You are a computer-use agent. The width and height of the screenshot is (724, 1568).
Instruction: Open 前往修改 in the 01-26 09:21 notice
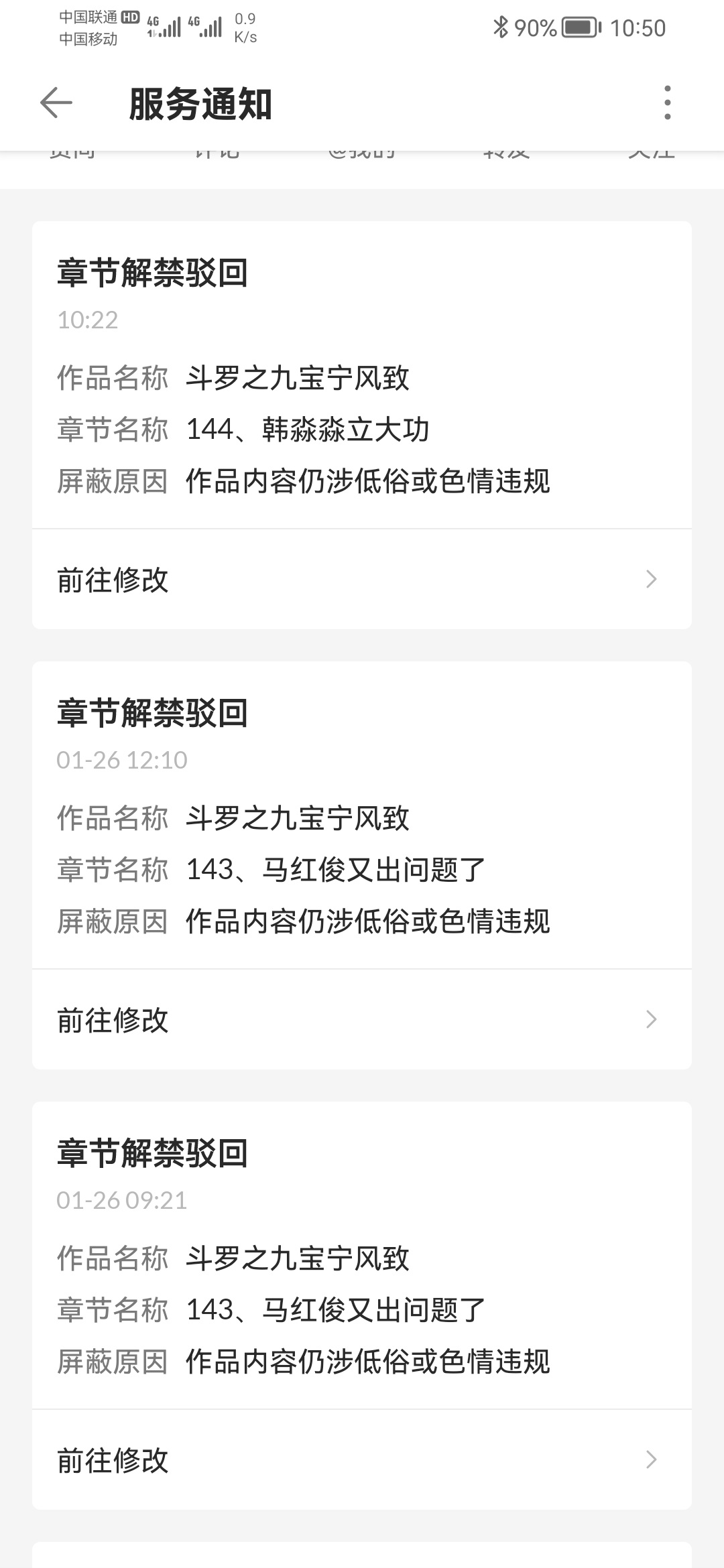(x=362, y=1460)
